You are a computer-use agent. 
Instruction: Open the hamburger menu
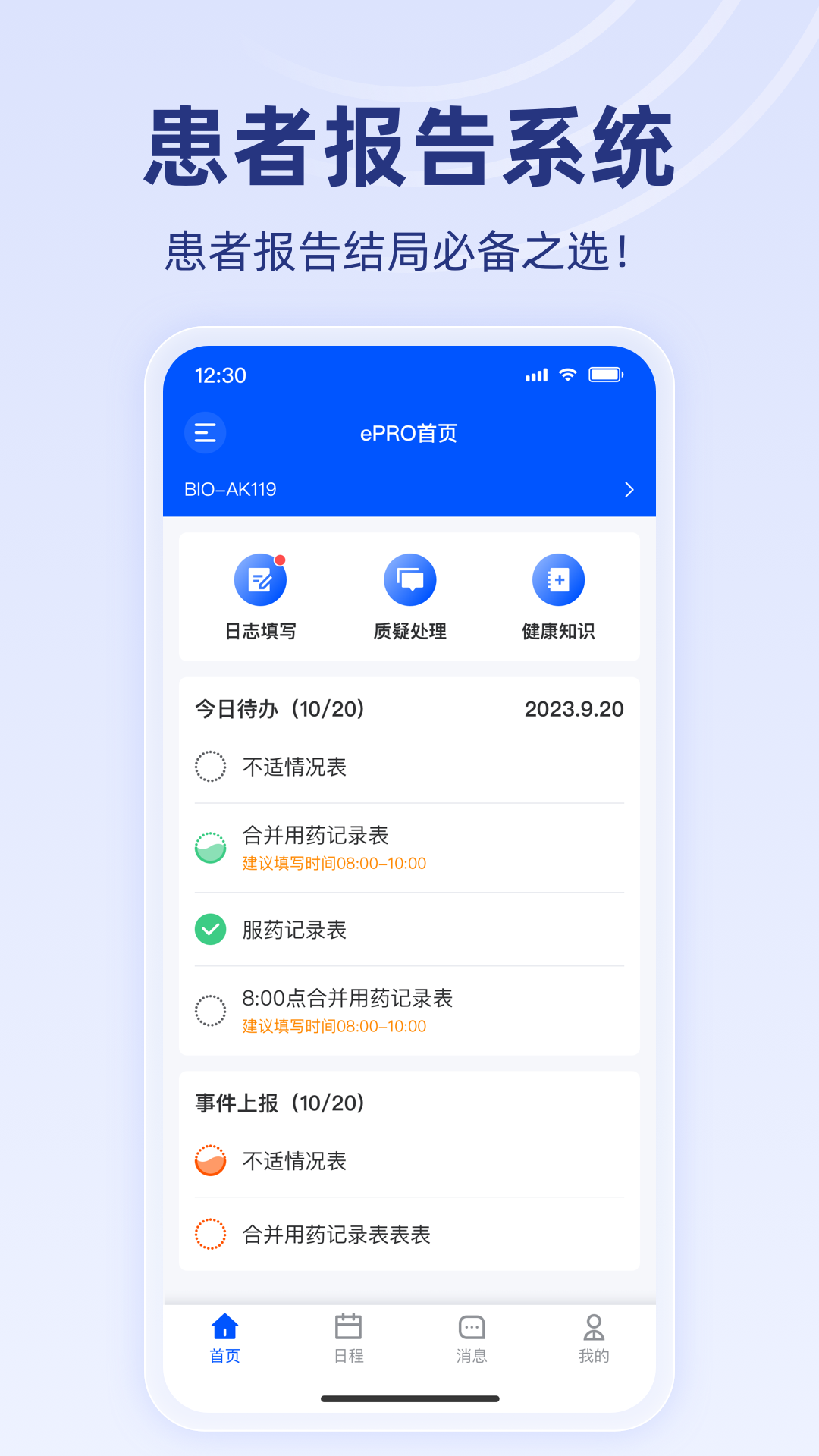pos(204,432)
